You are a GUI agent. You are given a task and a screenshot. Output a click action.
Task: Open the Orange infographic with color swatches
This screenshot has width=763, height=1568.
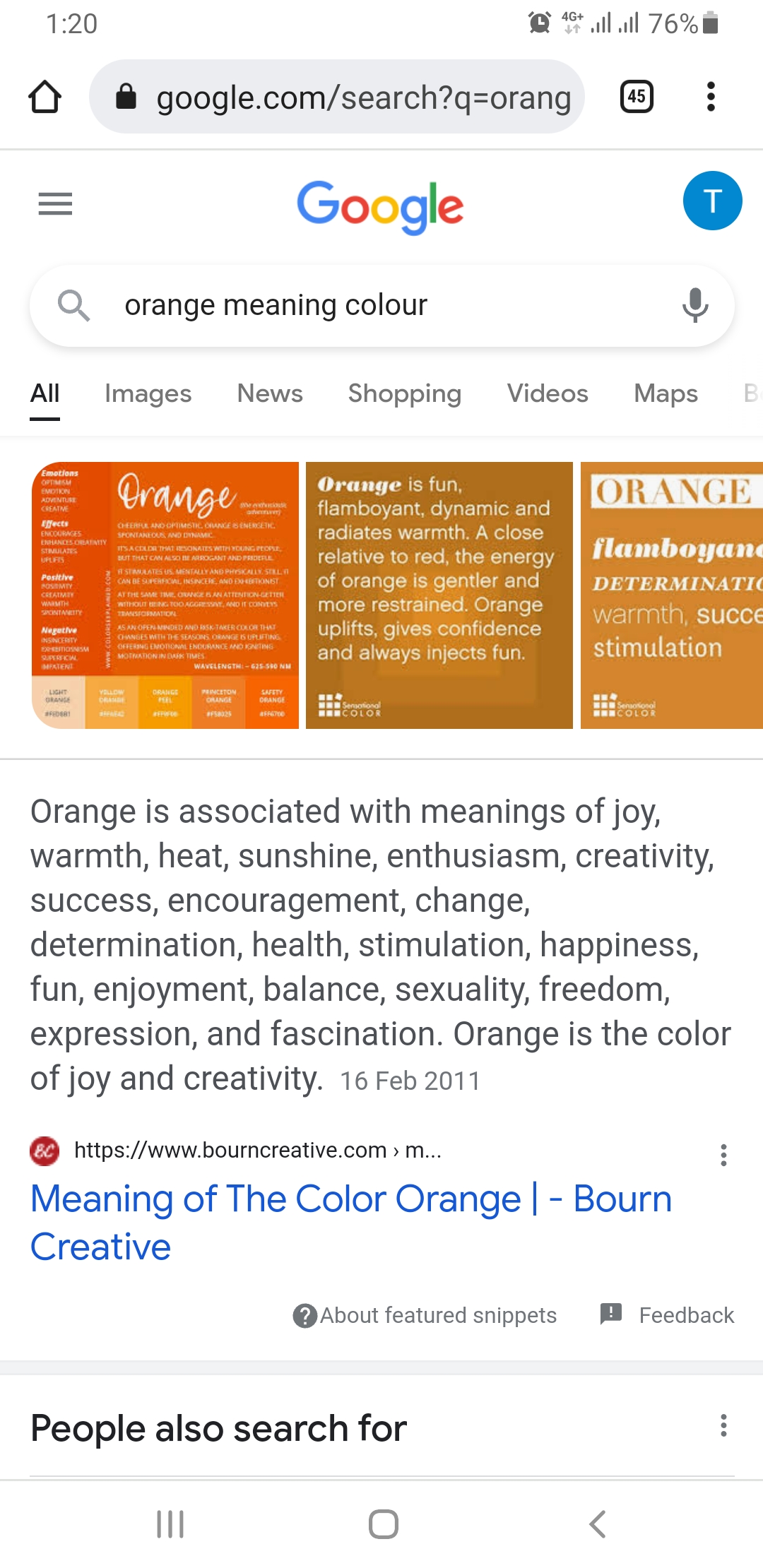(165, 595)
